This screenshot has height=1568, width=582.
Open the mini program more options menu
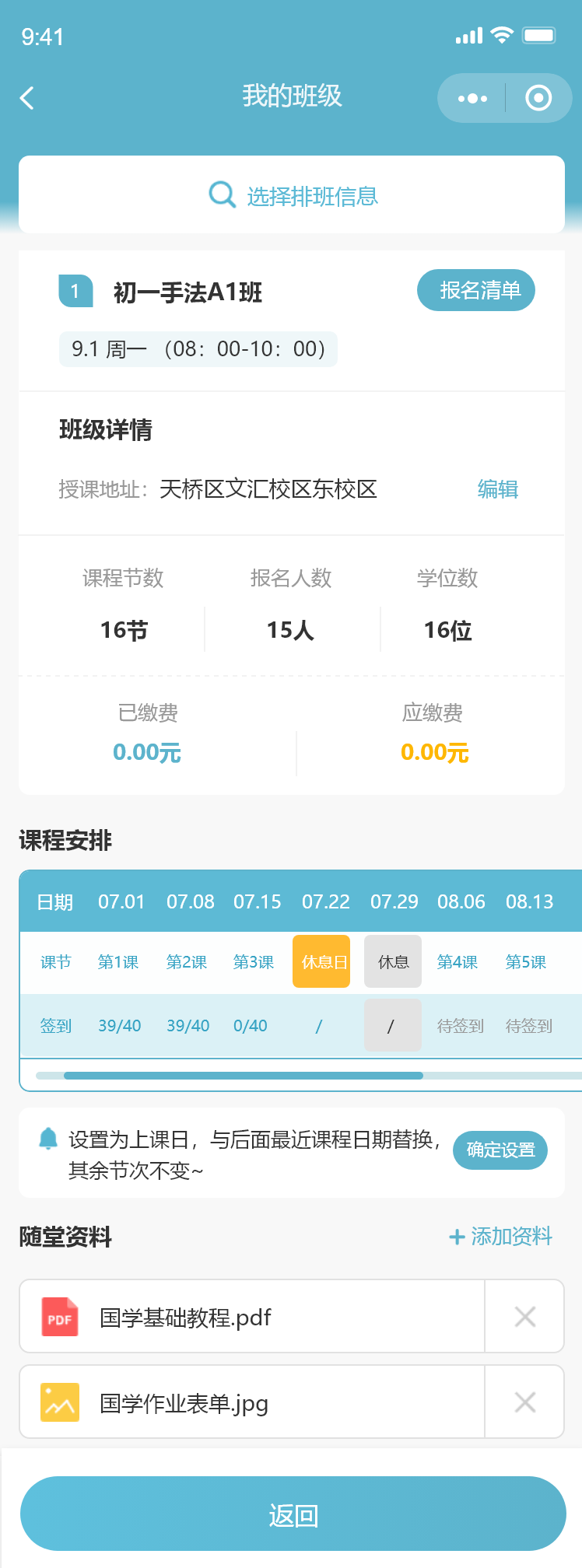click(x=472, y=98)
